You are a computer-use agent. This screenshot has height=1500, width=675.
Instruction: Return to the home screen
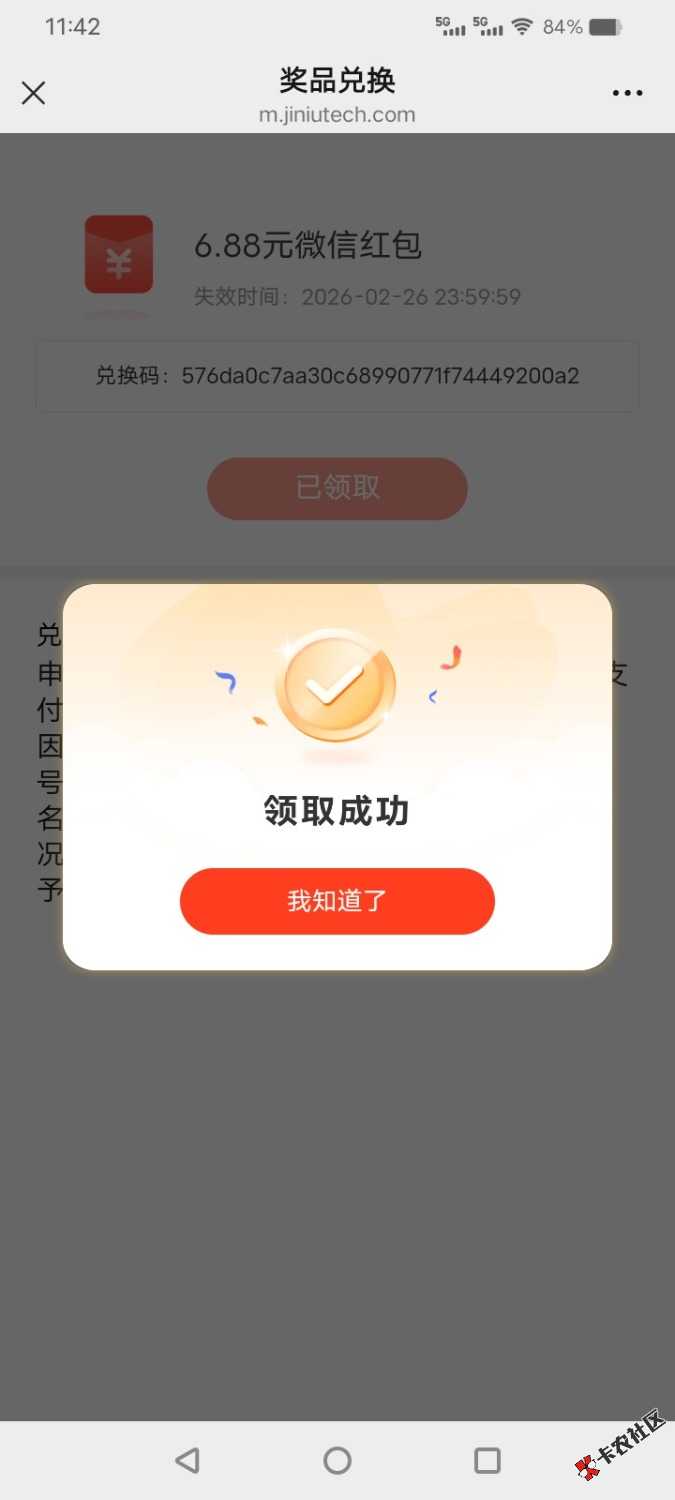337,1460
